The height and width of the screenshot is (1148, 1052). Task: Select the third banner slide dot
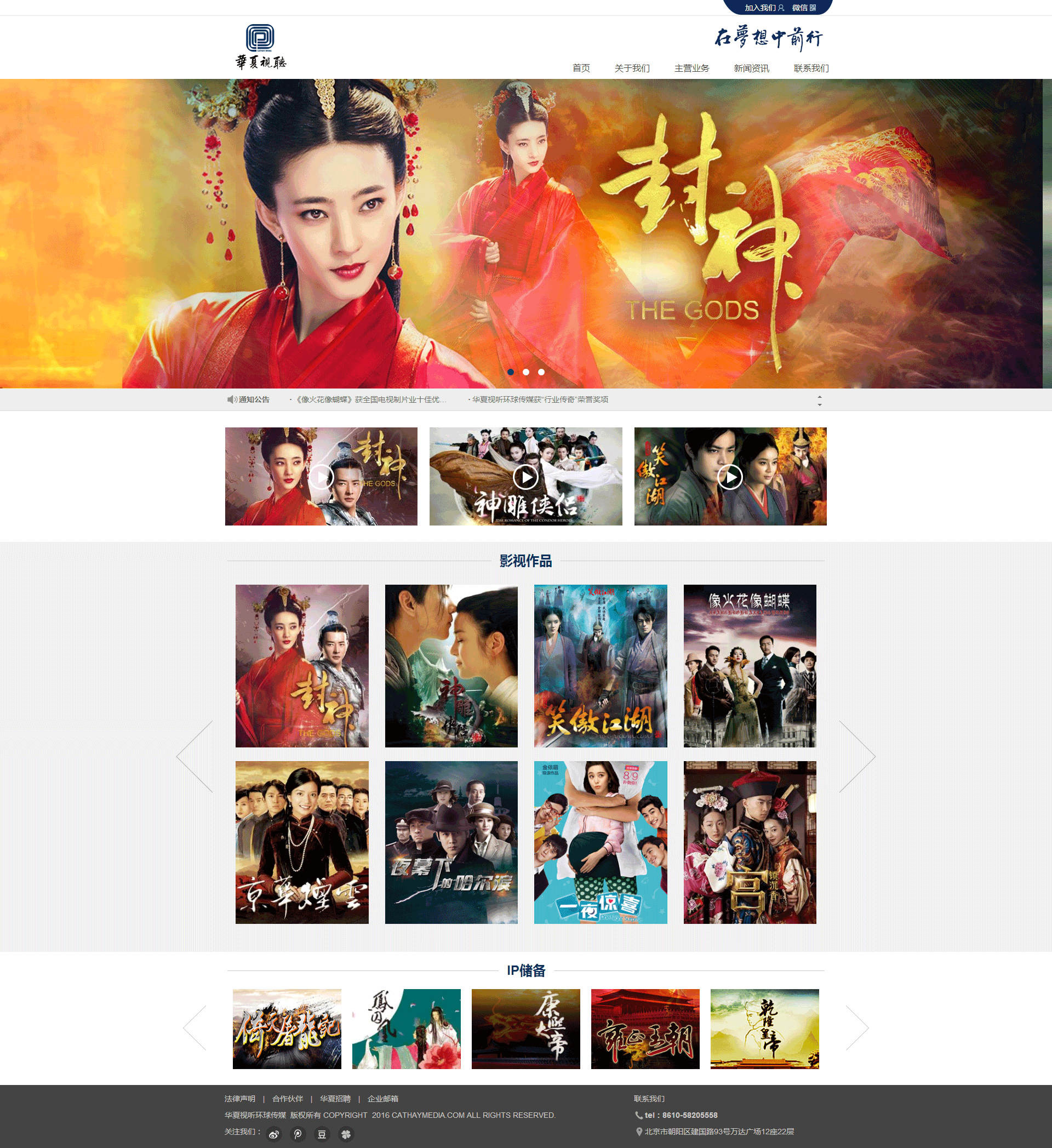(541, 372)
